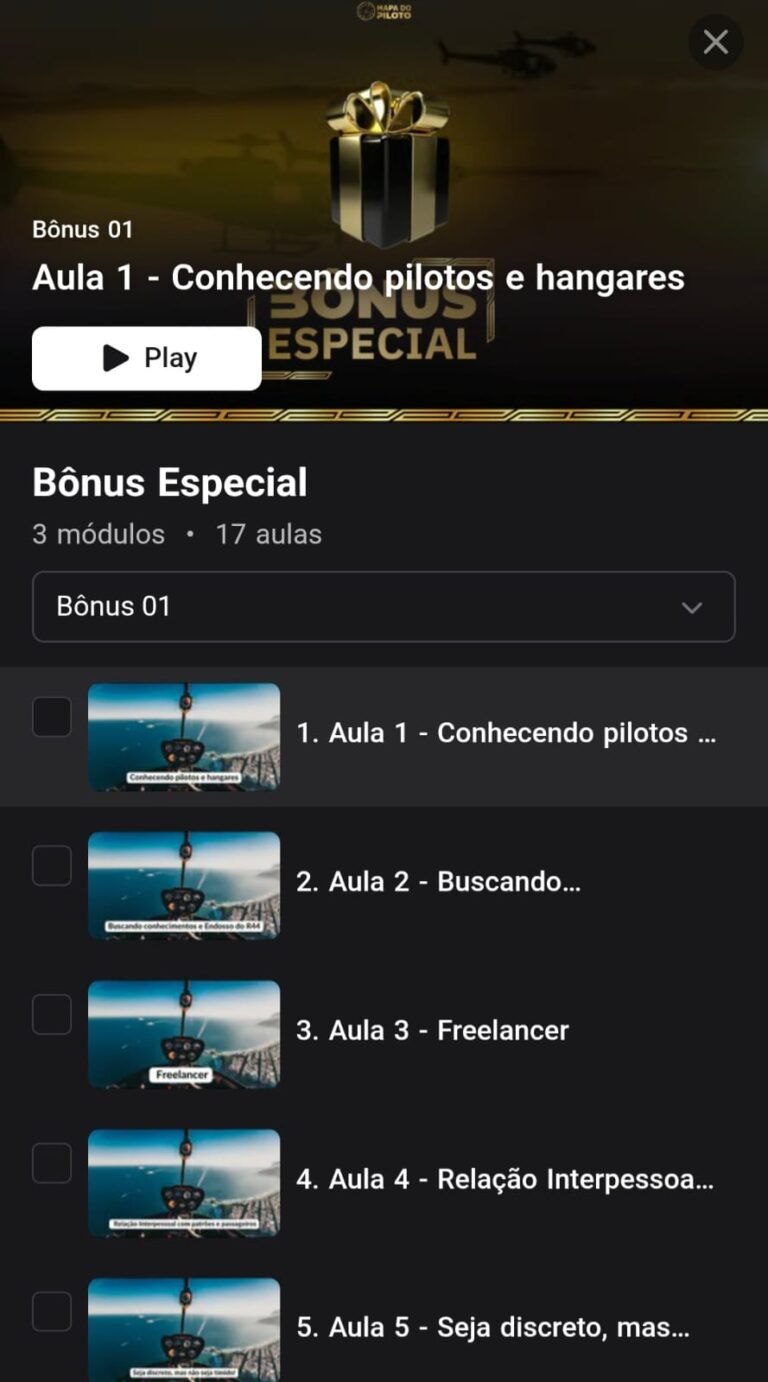Open lesson 3. Aula 3 - Freelancer

coord(432,1030)
